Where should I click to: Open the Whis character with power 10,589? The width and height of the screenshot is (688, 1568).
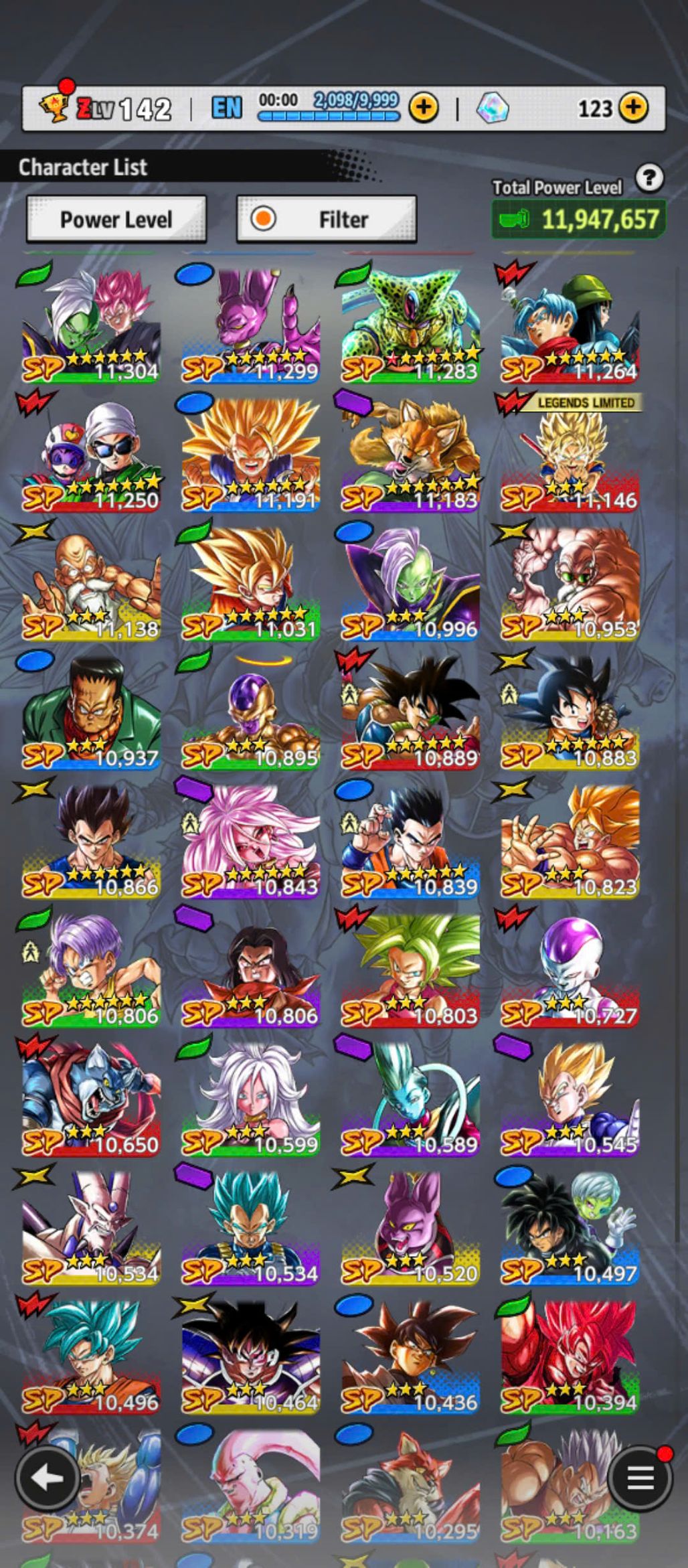coord(410,1099)
